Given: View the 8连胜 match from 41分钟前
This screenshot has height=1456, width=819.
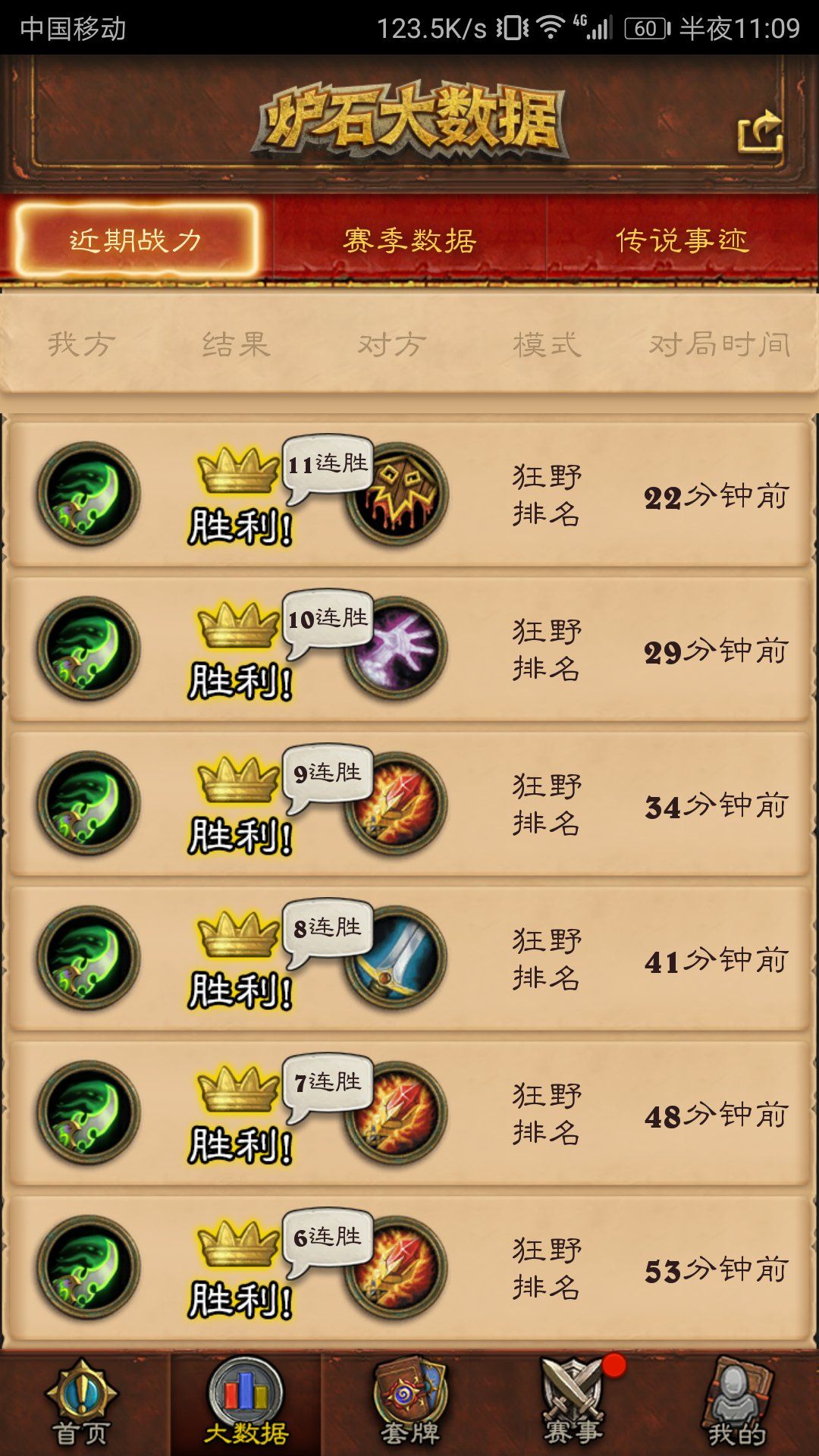Looking at the screenshot, I should click(x=409, y=959).
